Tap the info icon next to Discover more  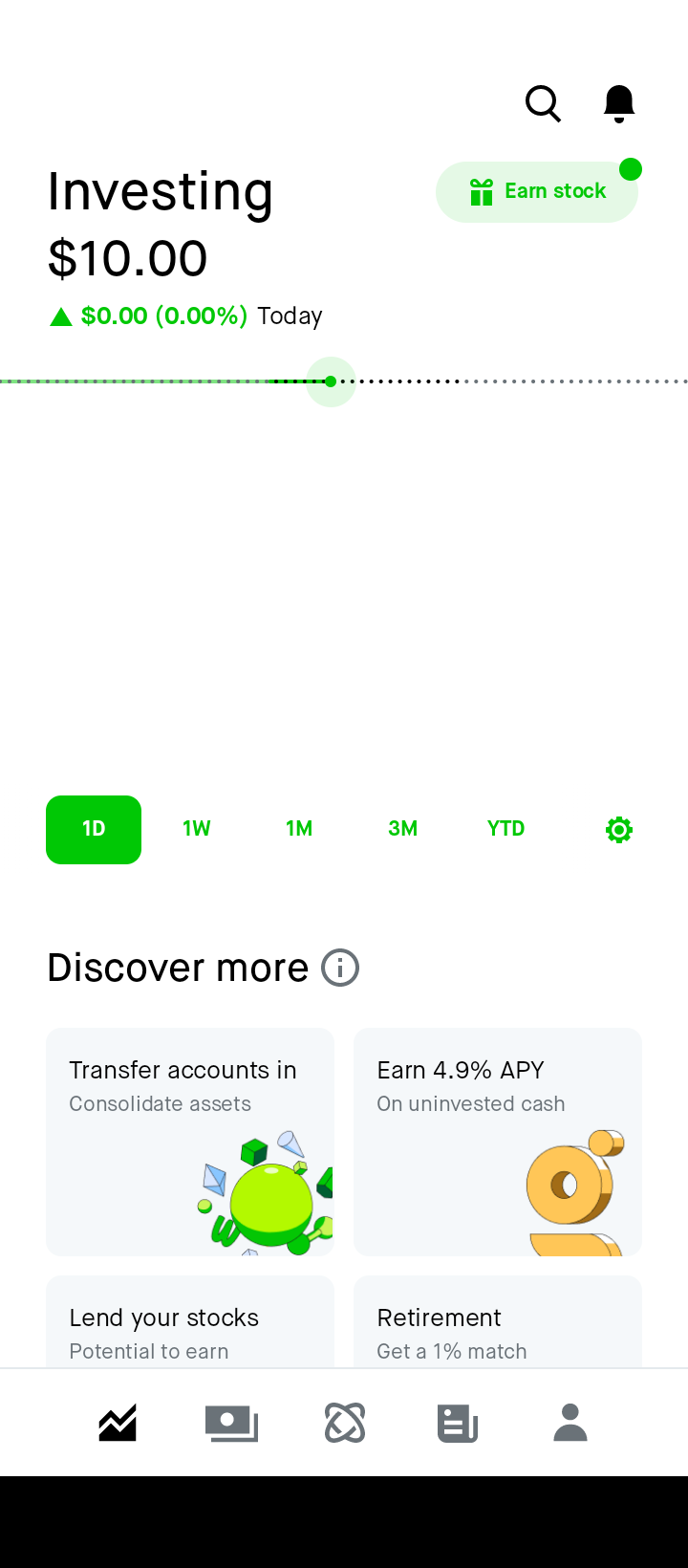pyautogui.click(x=339, y=968)
